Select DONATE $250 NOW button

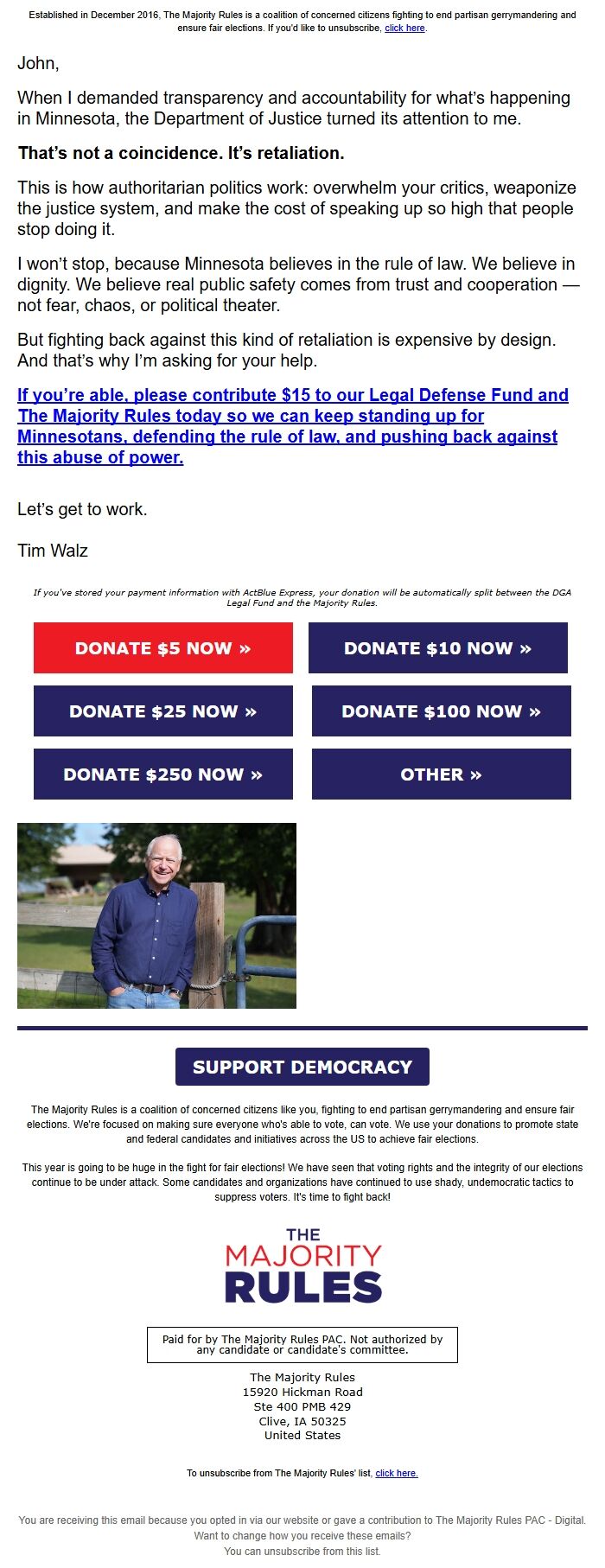tap(163, 774)
